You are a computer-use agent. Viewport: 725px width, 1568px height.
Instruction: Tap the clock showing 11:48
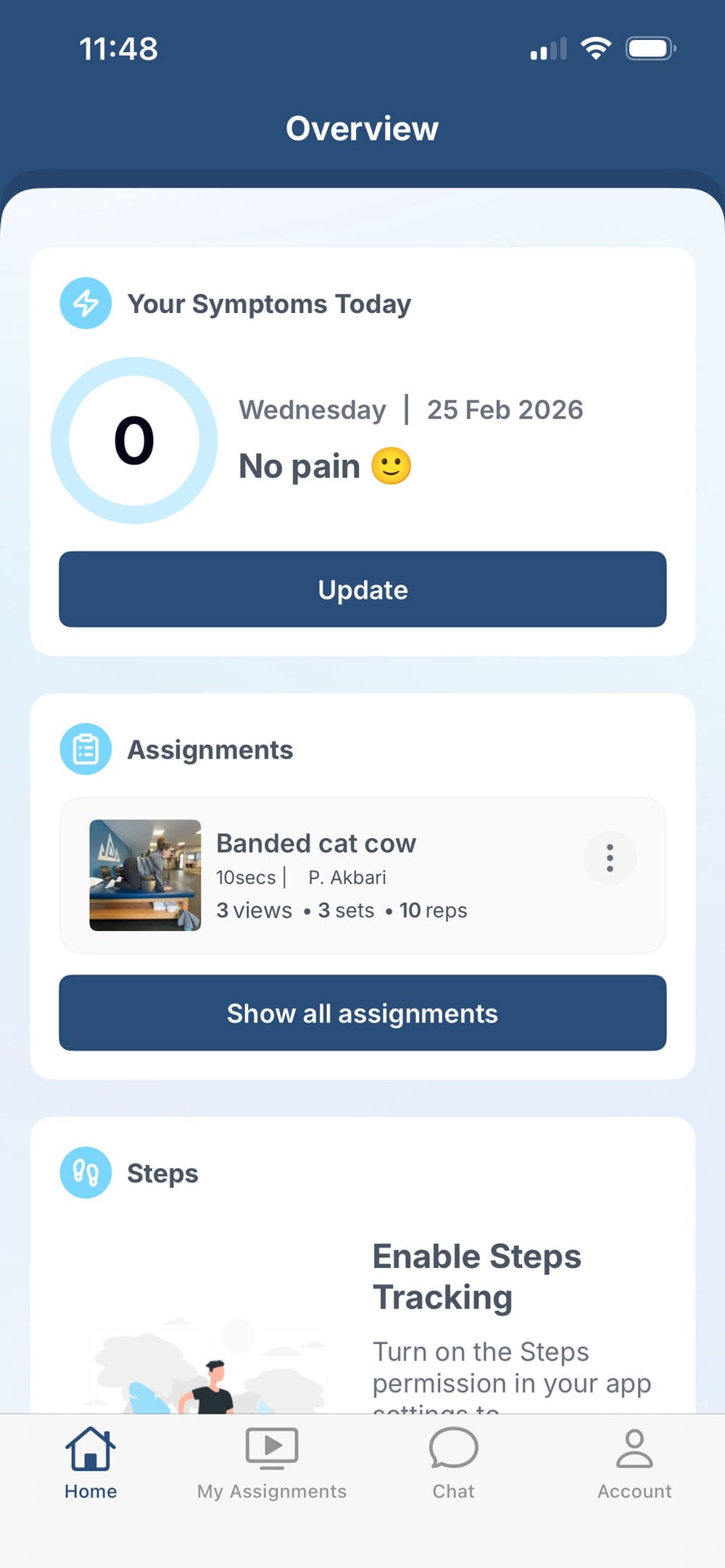tap(118, 48)
